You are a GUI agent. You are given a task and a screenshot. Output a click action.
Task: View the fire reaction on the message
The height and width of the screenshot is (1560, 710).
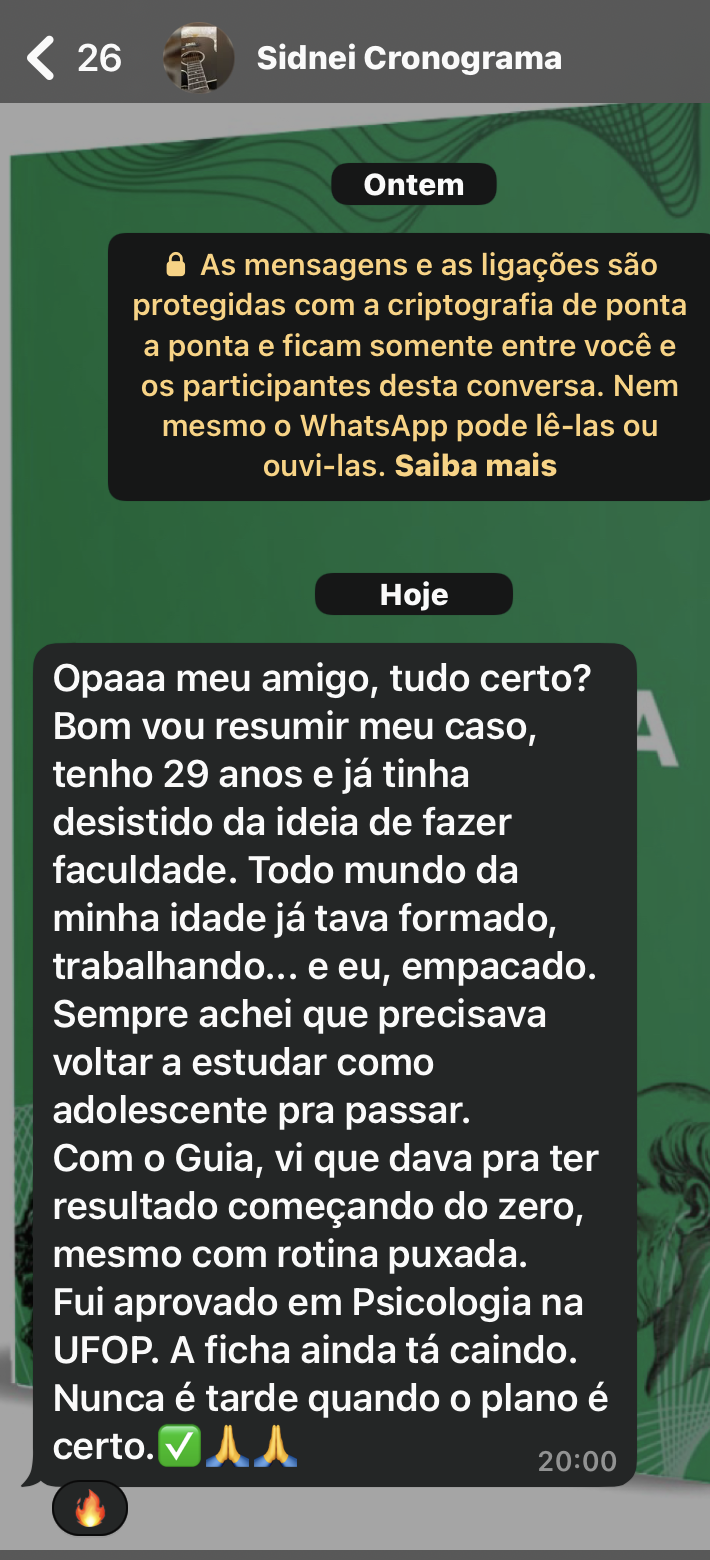point(90,1508)
